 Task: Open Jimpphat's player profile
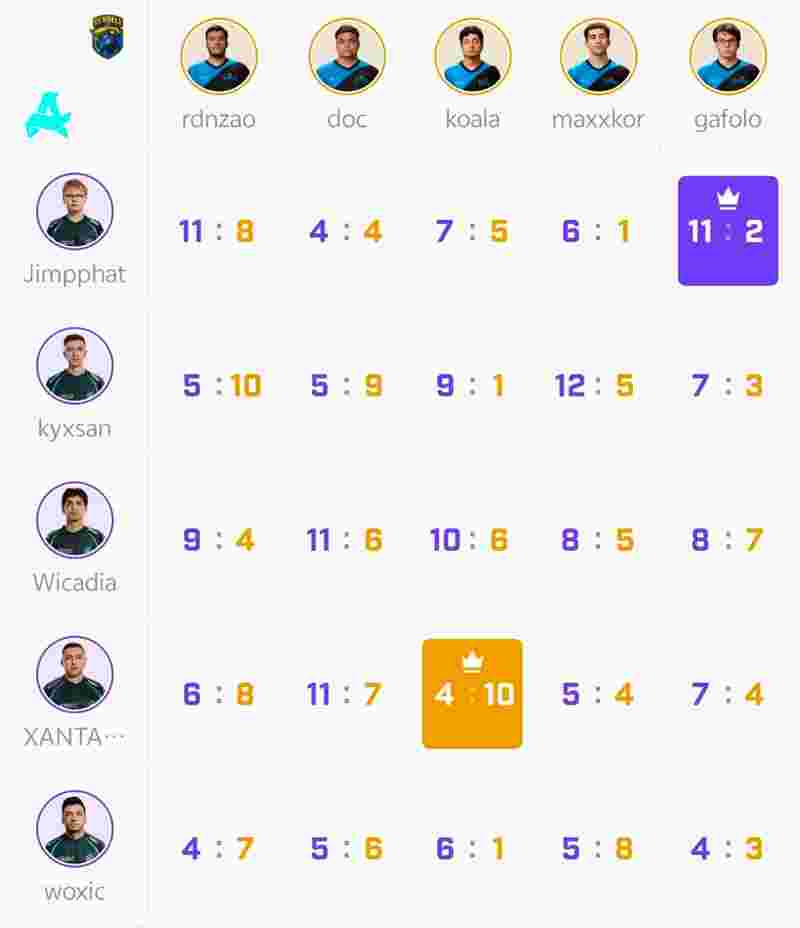click(75, 211)
